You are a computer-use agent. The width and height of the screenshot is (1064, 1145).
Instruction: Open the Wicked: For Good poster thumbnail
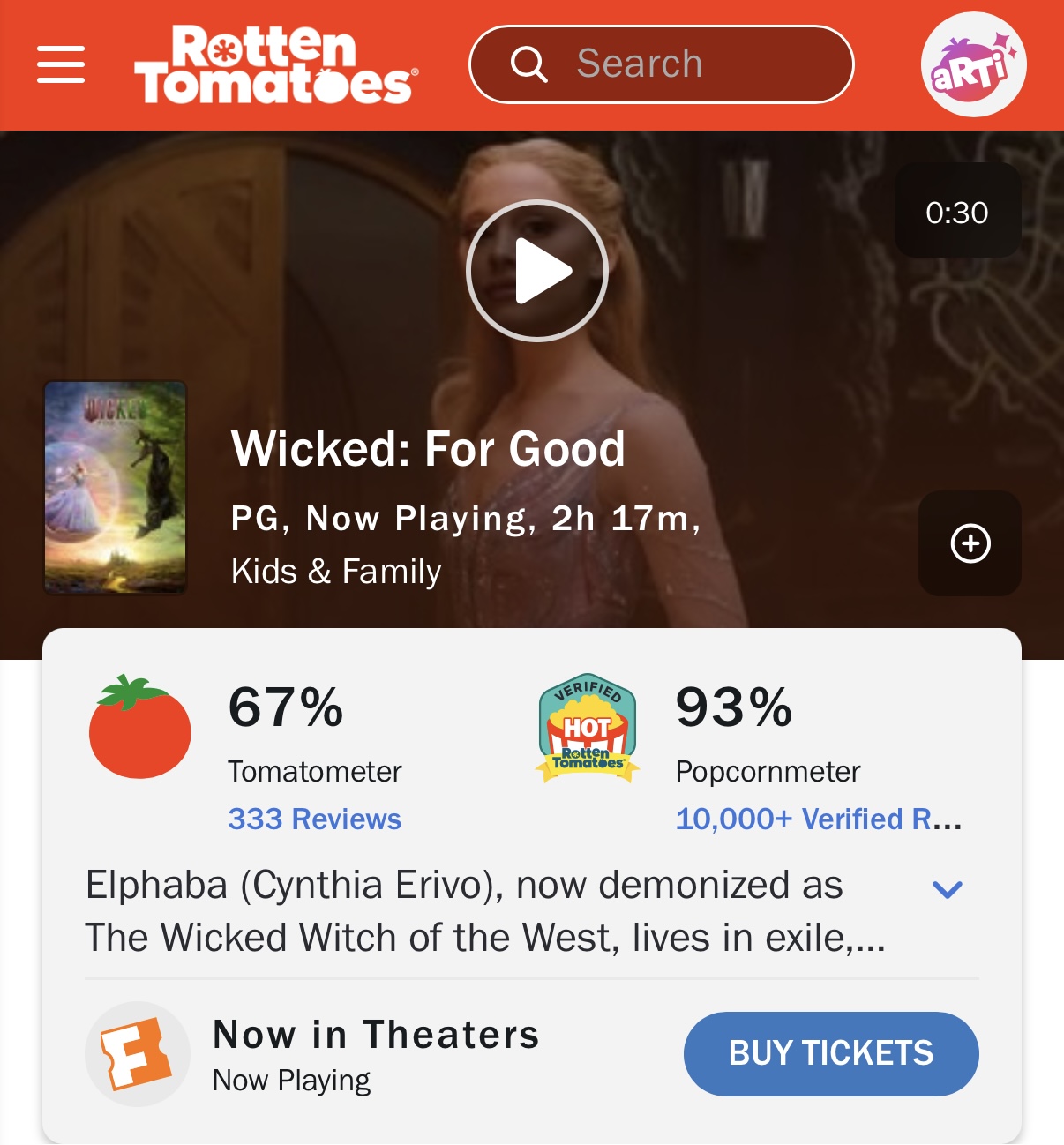click(x=116, y=487)
